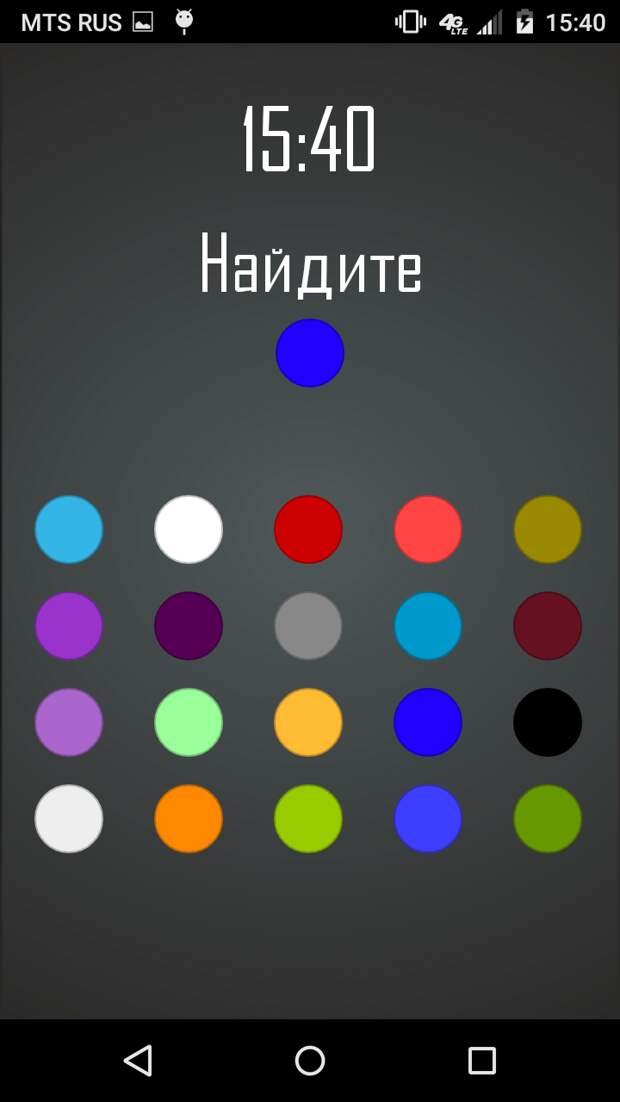Pick the dark maroon circle
The height and width of the screenshot is (1102, 620).
(547, 626)
